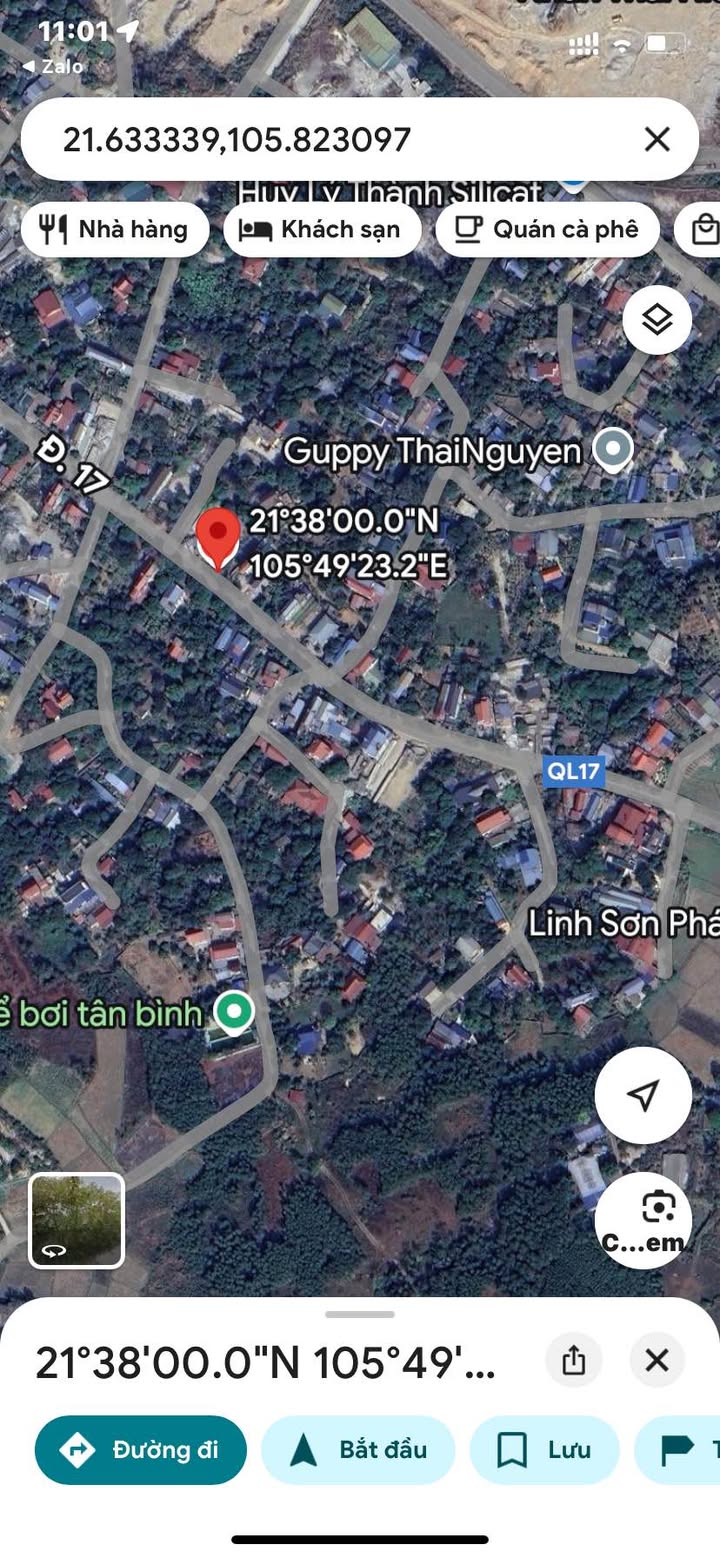
Task: Open the Street View thumbnail
Action: tap(76, 1220)
